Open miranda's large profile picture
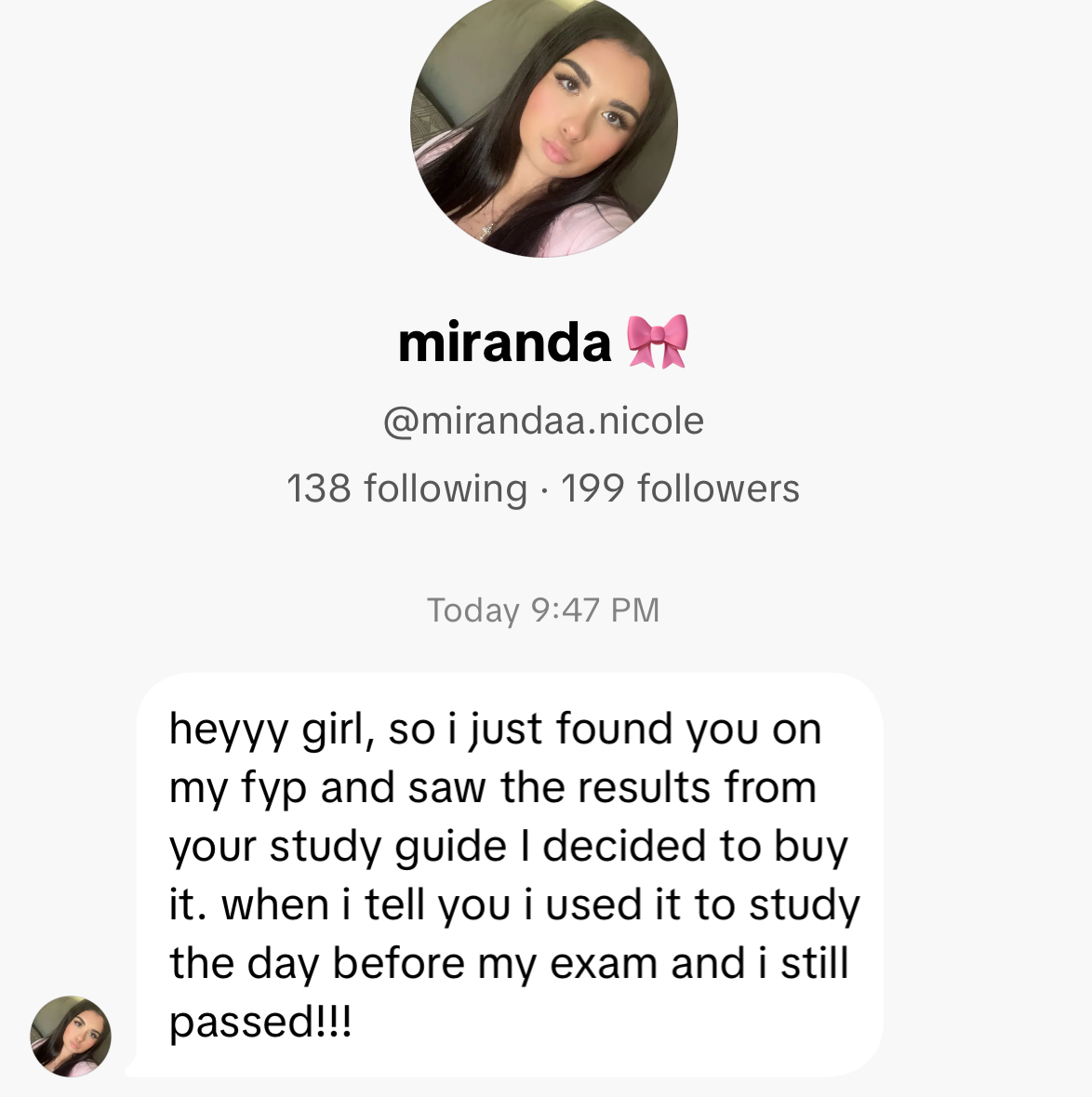 544,126
